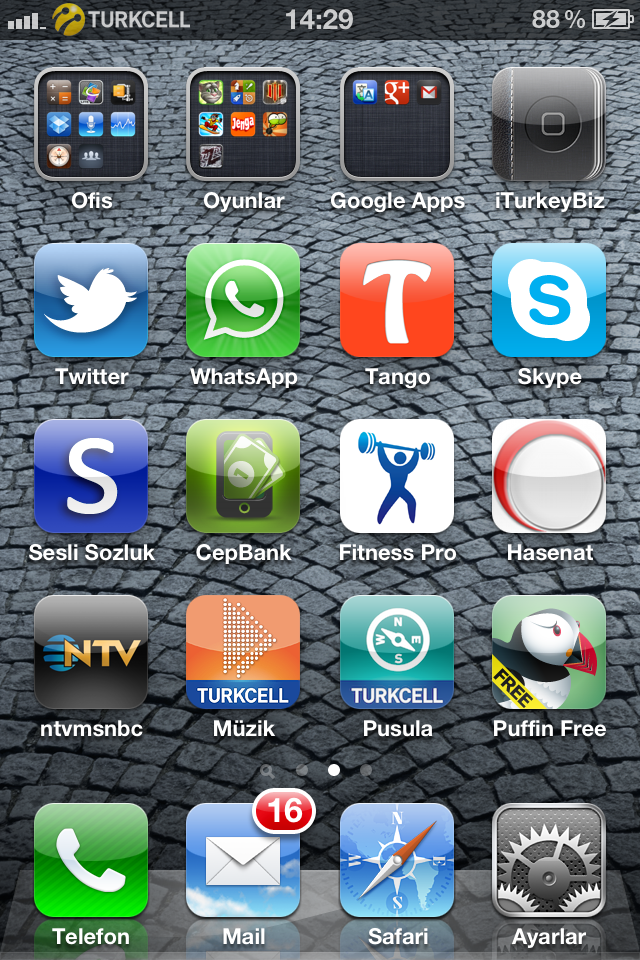Open the Ofis folder
This screenshot has width=640, height=960.
point(91,124)
